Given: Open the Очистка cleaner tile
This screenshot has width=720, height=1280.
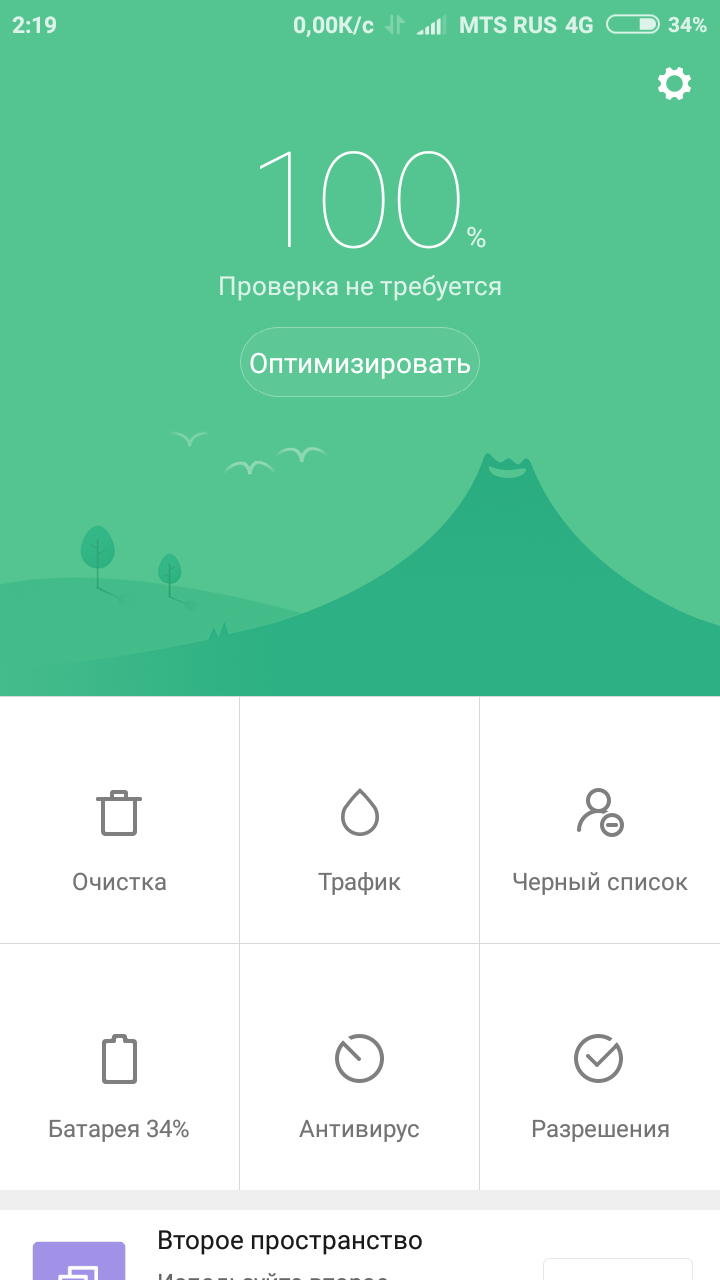Looking at the screenshot, I should (x=119, y=838).
